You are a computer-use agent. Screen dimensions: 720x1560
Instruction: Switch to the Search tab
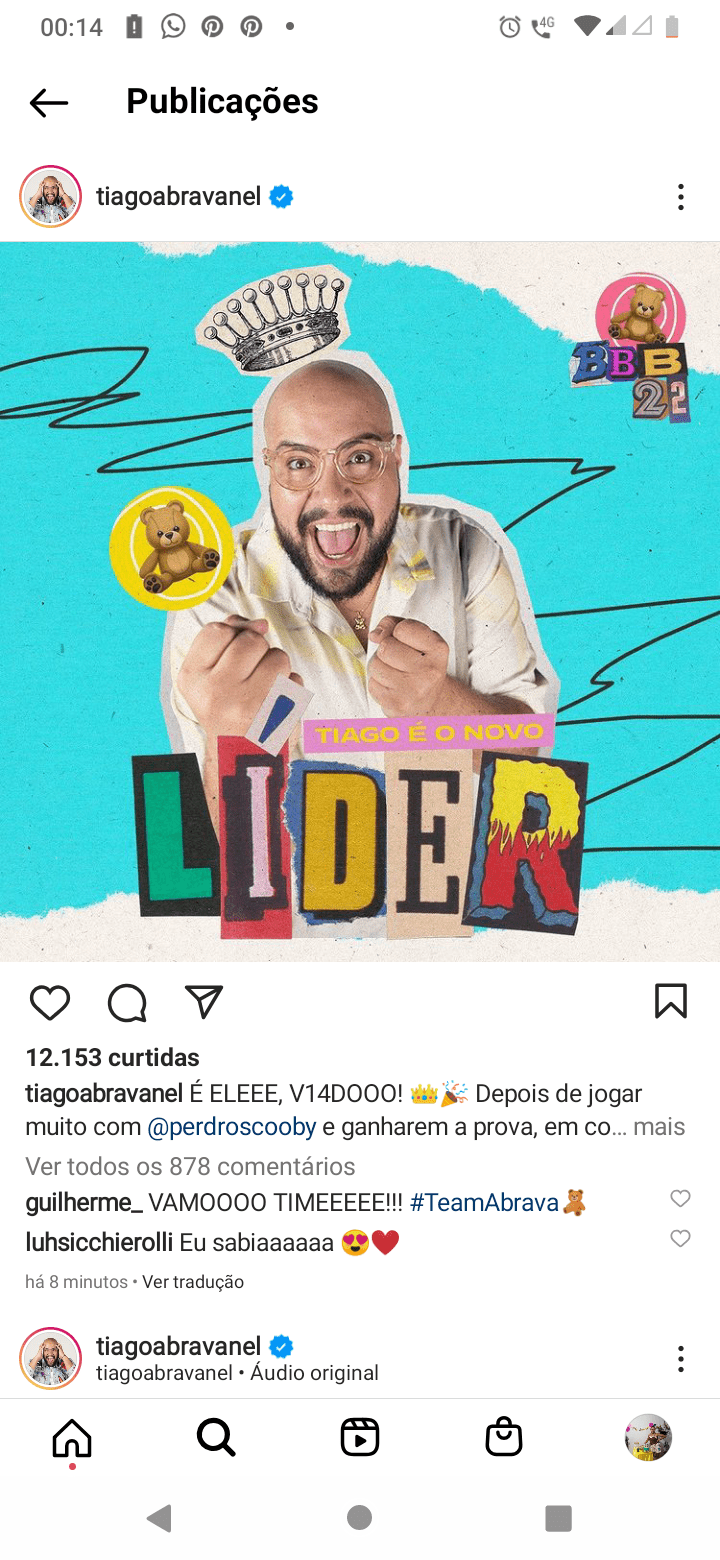[216, 1438]
